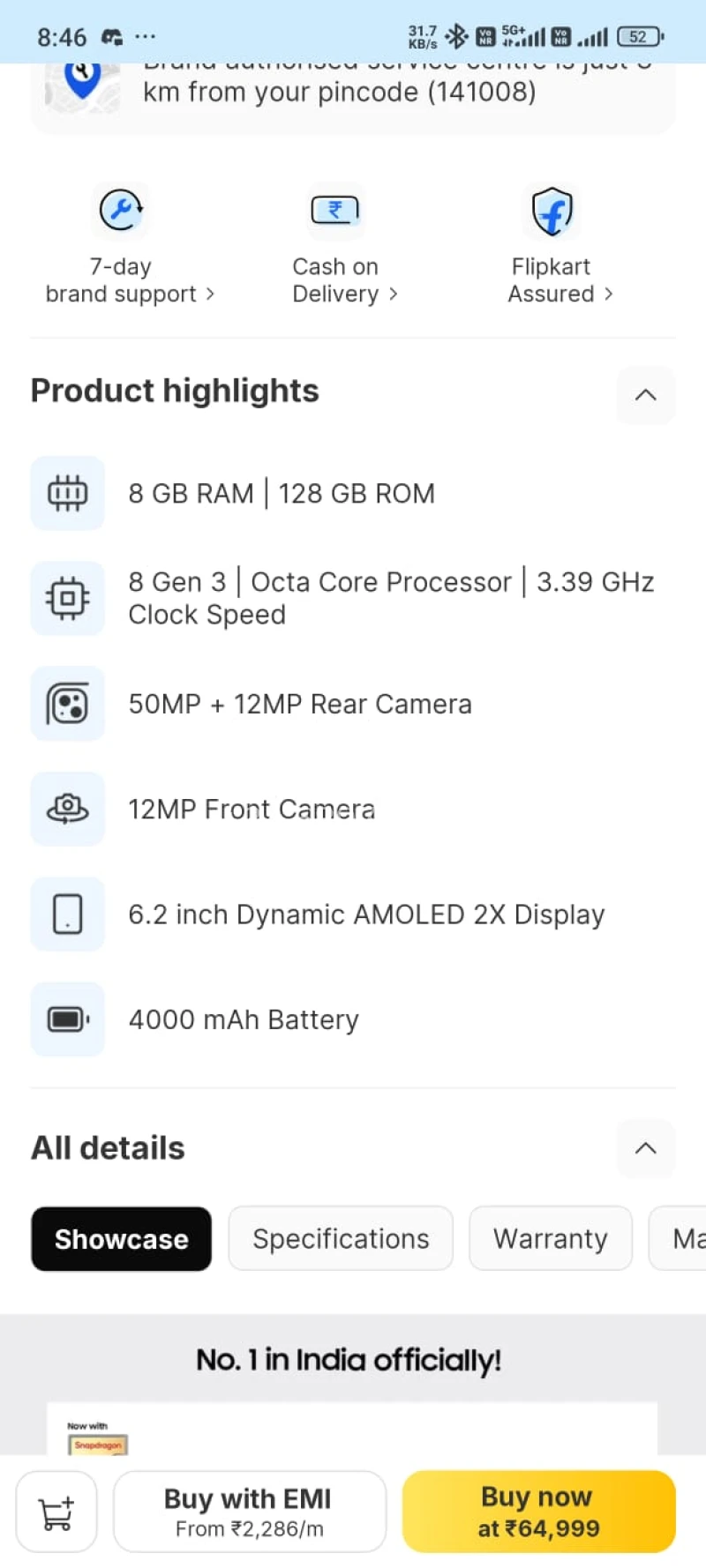Select the Showcase chip

[122, 1239]
